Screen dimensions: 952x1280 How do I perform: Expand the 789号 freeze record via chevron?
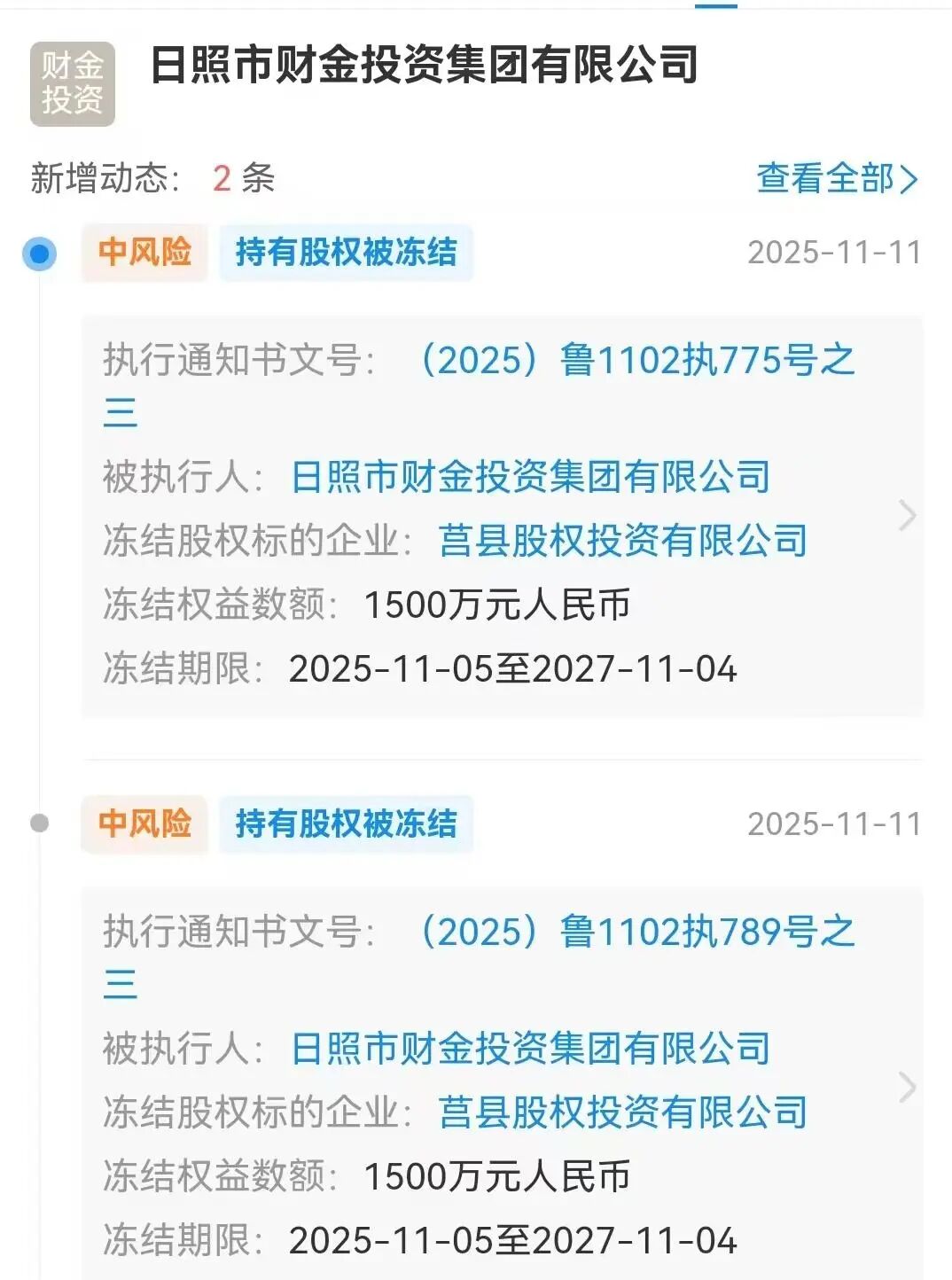[906, 1087]
